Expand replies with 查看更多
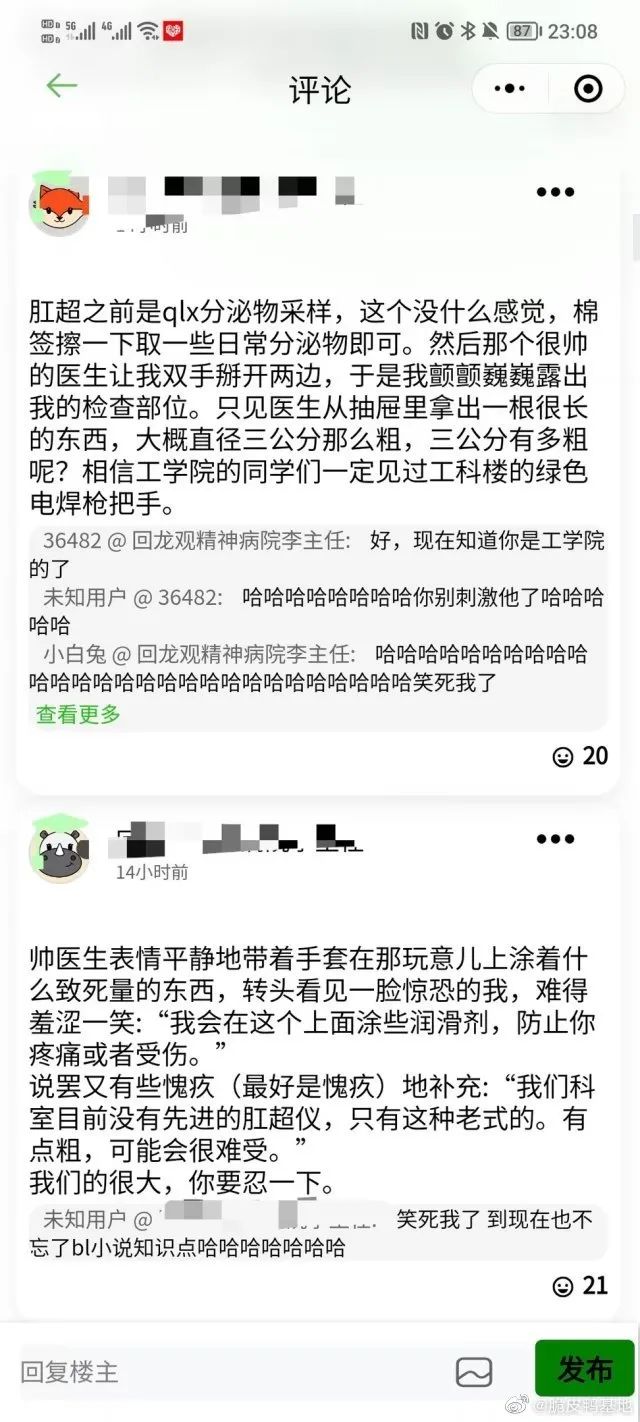640x1422 pixels. coord(78,714)
